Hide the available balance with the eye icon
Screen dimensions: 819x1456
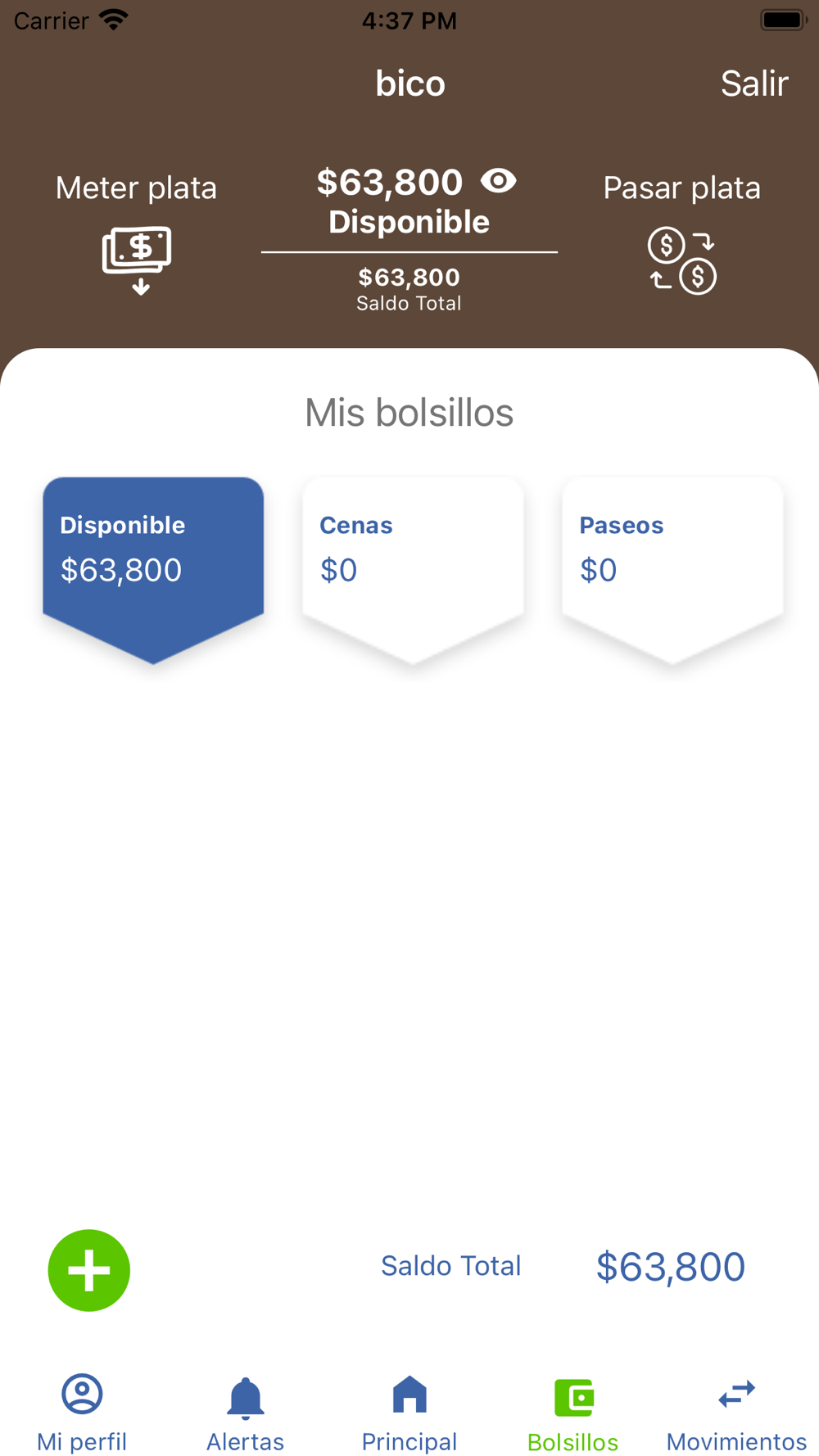tap(498, 181)
